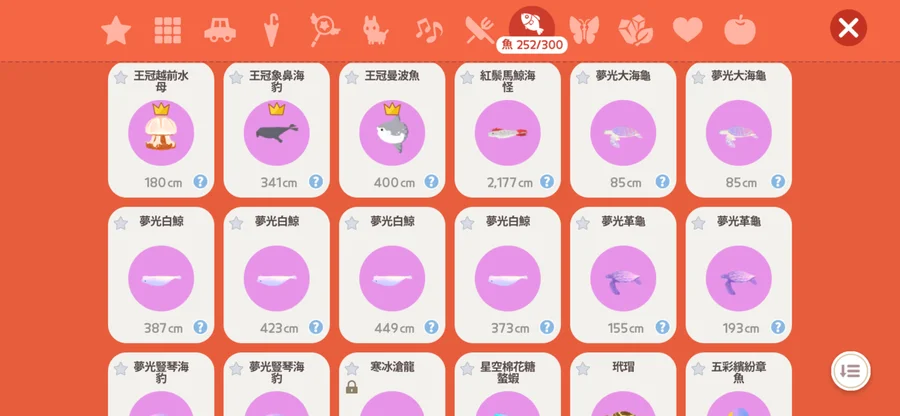
Task: Favorite the 王冠象鼻海豹 star
Action: (x=236, y=77)
